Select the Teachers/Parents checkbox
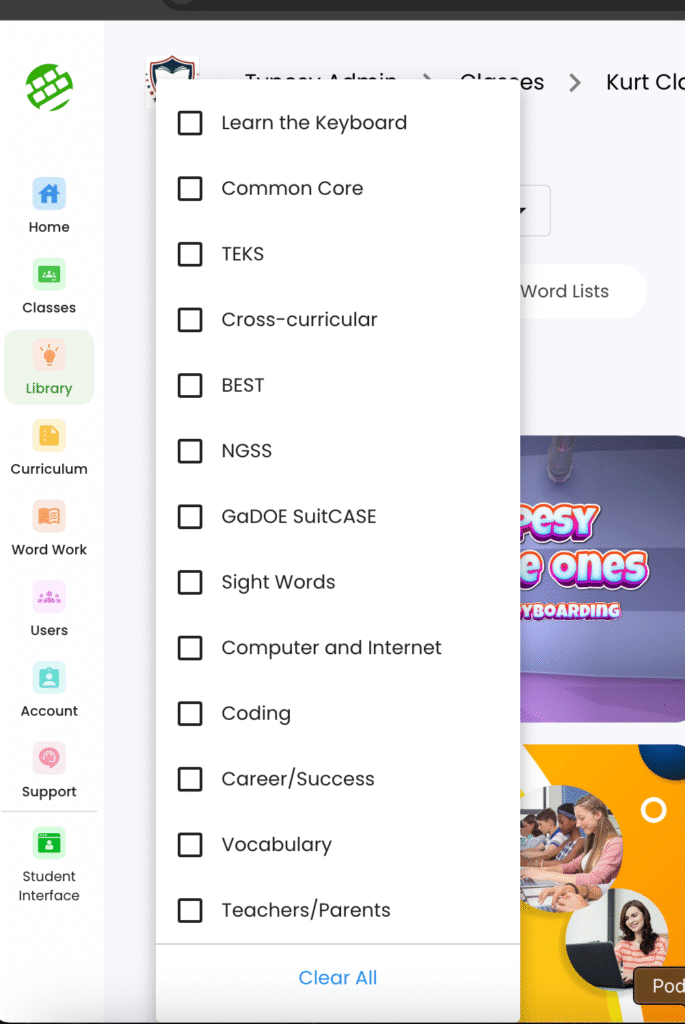 [x=190, y=910]
